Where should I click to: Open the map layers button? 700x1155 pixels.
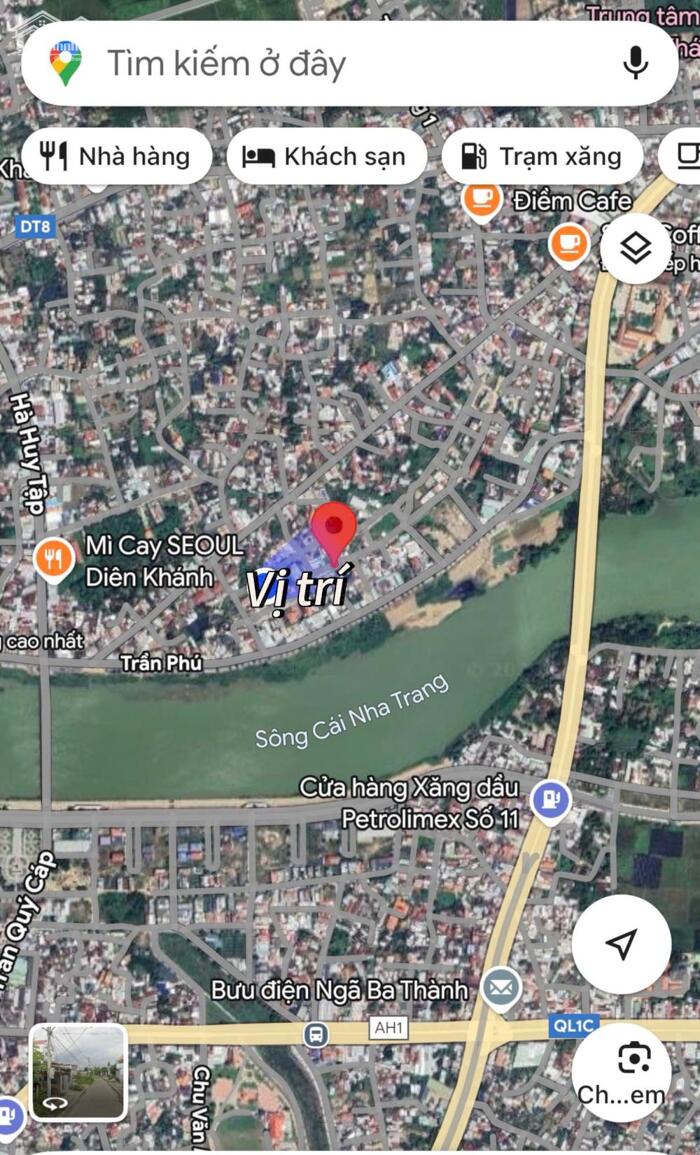click(636, 248)
